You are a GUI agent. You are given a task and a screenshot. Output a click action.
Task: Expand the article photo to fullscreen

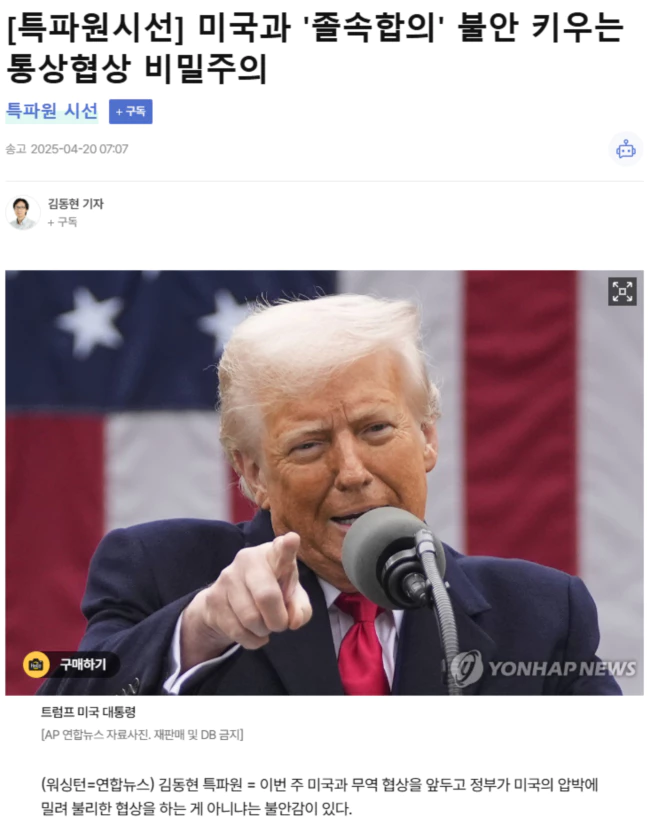coord(622,291)
